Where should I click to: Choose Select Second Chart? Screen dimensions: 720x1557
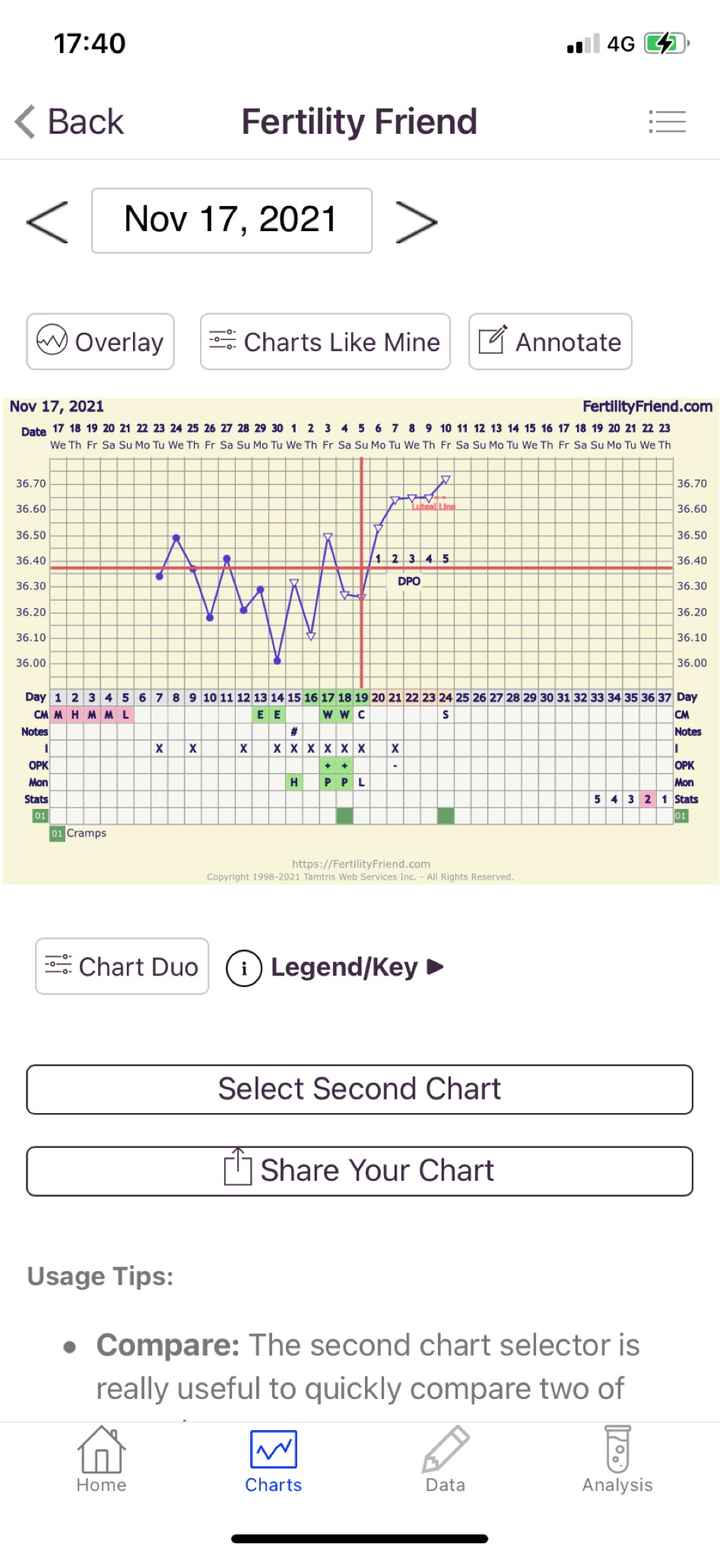[x=359, y=1089]
